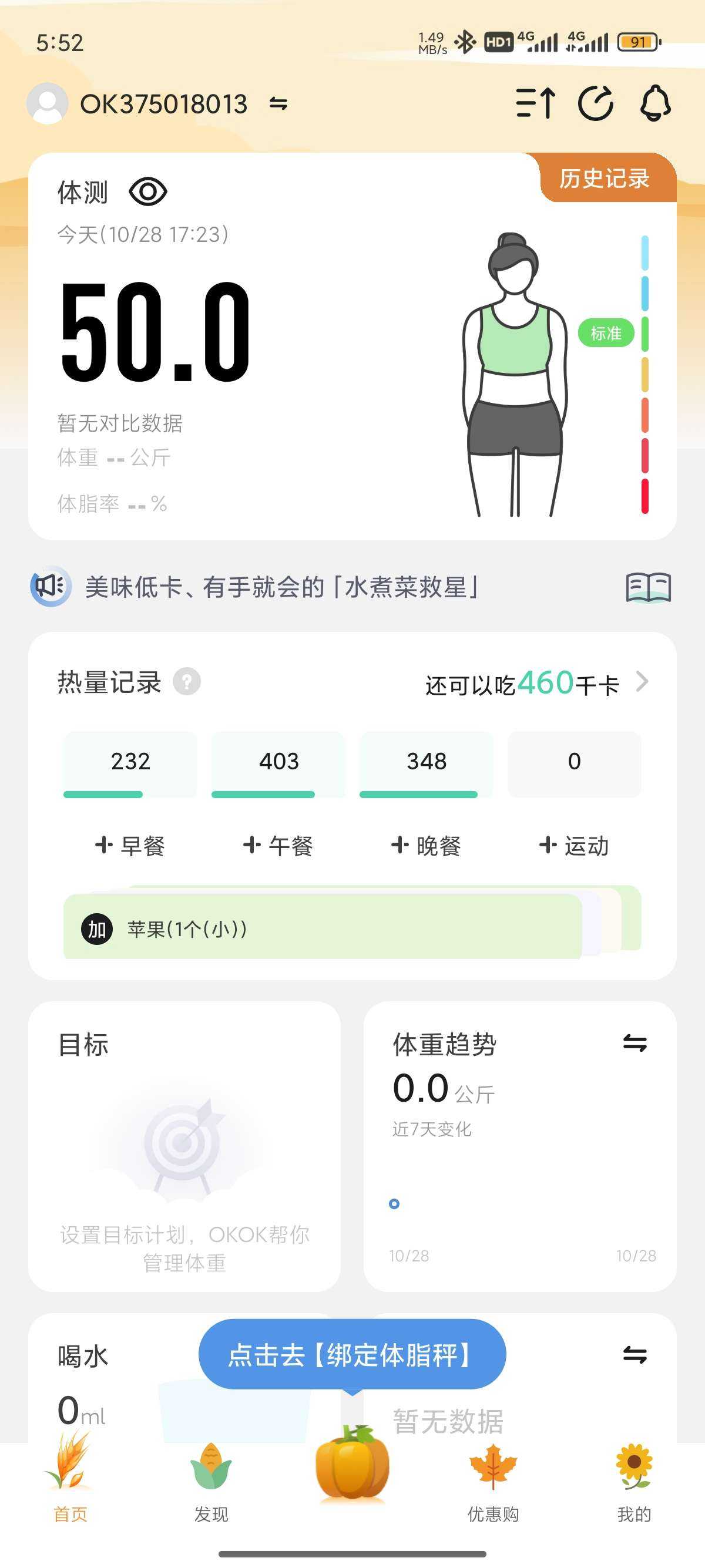Open 历史记录 history records

click(x=605, y=179)
